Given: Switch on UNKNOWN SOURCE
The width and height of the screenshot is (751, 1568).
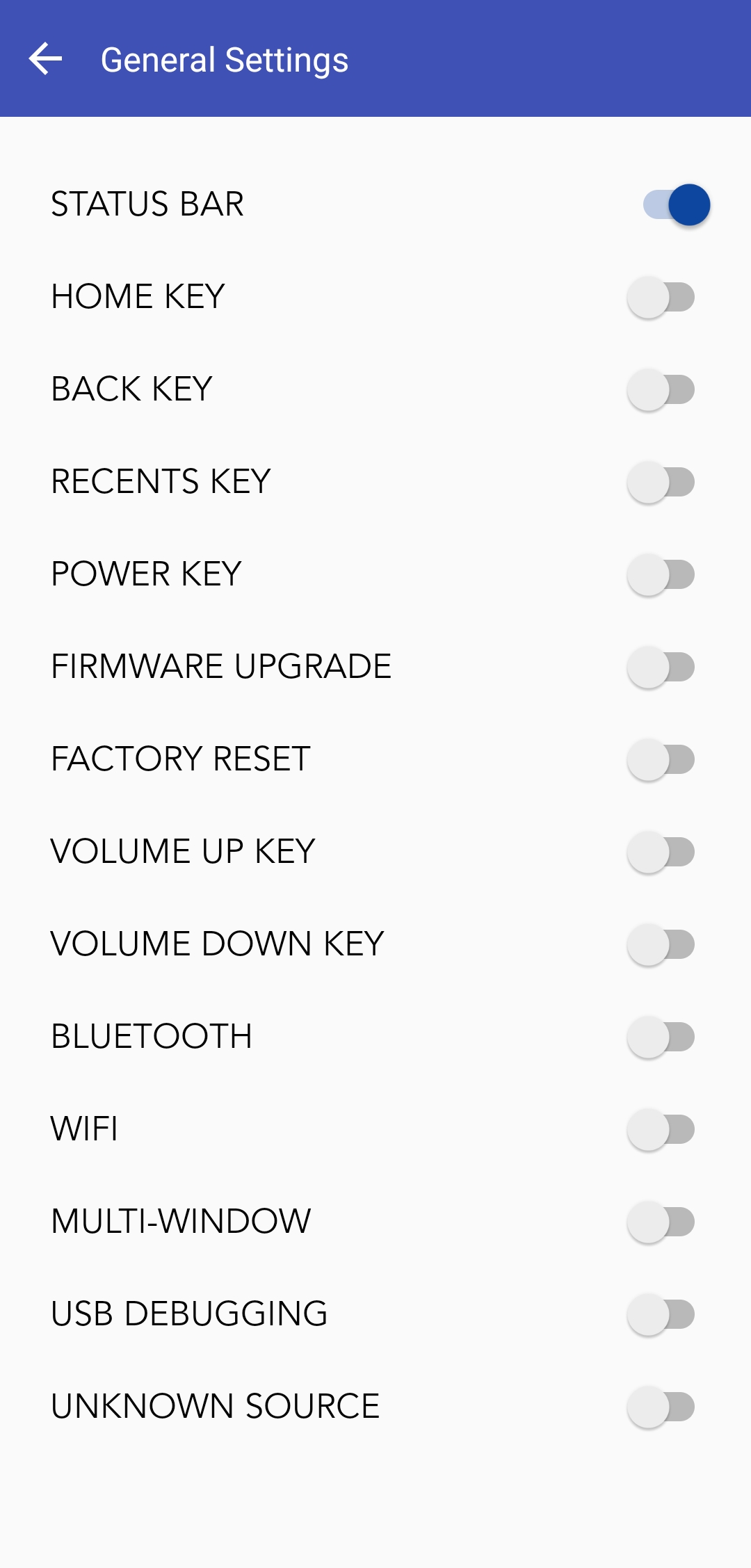Looking at the screenshot, I should (x=661, y=1407).
